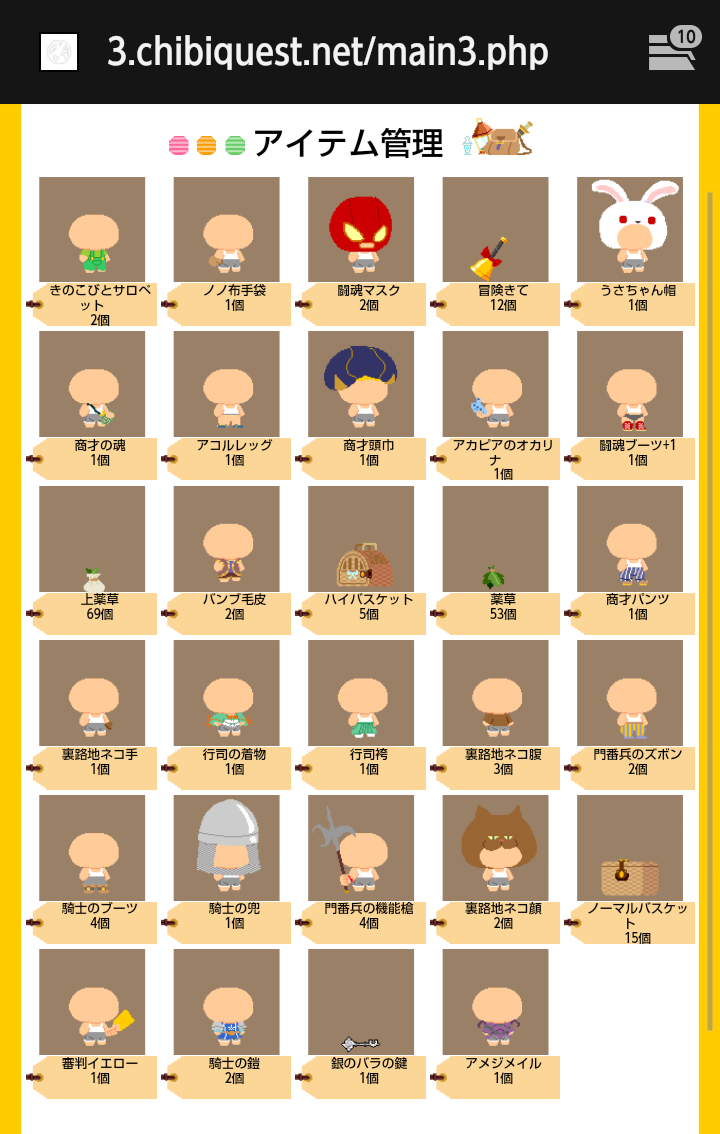Image resolution: width=720 pixels, height=1134 pixels.
Task: Open the 騎士の兜 item
Action: (x=226, y=848)
